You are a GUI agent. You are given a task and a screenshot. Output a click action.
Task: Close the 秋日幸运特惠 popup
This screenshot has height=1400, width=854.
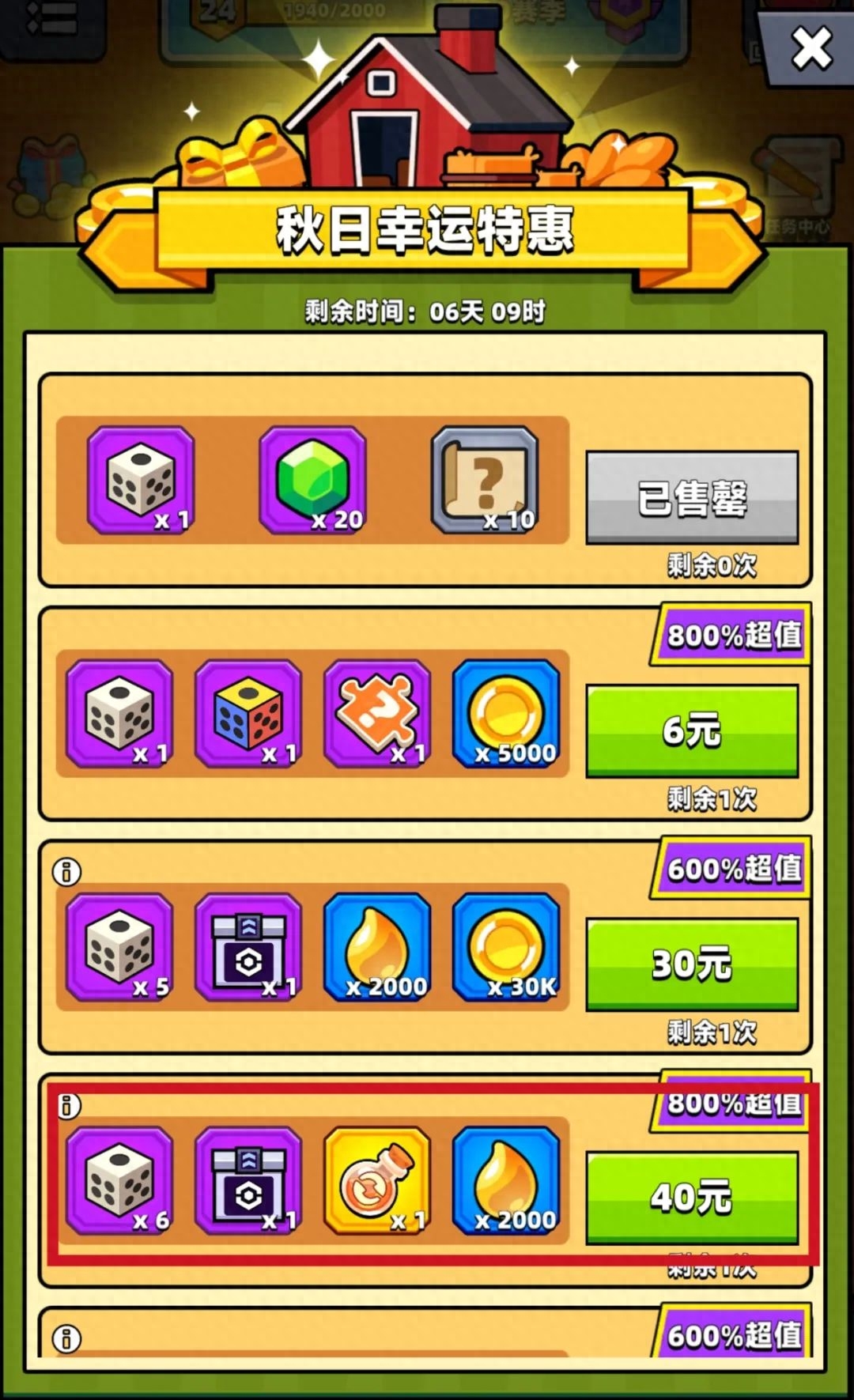pos(811,49)
